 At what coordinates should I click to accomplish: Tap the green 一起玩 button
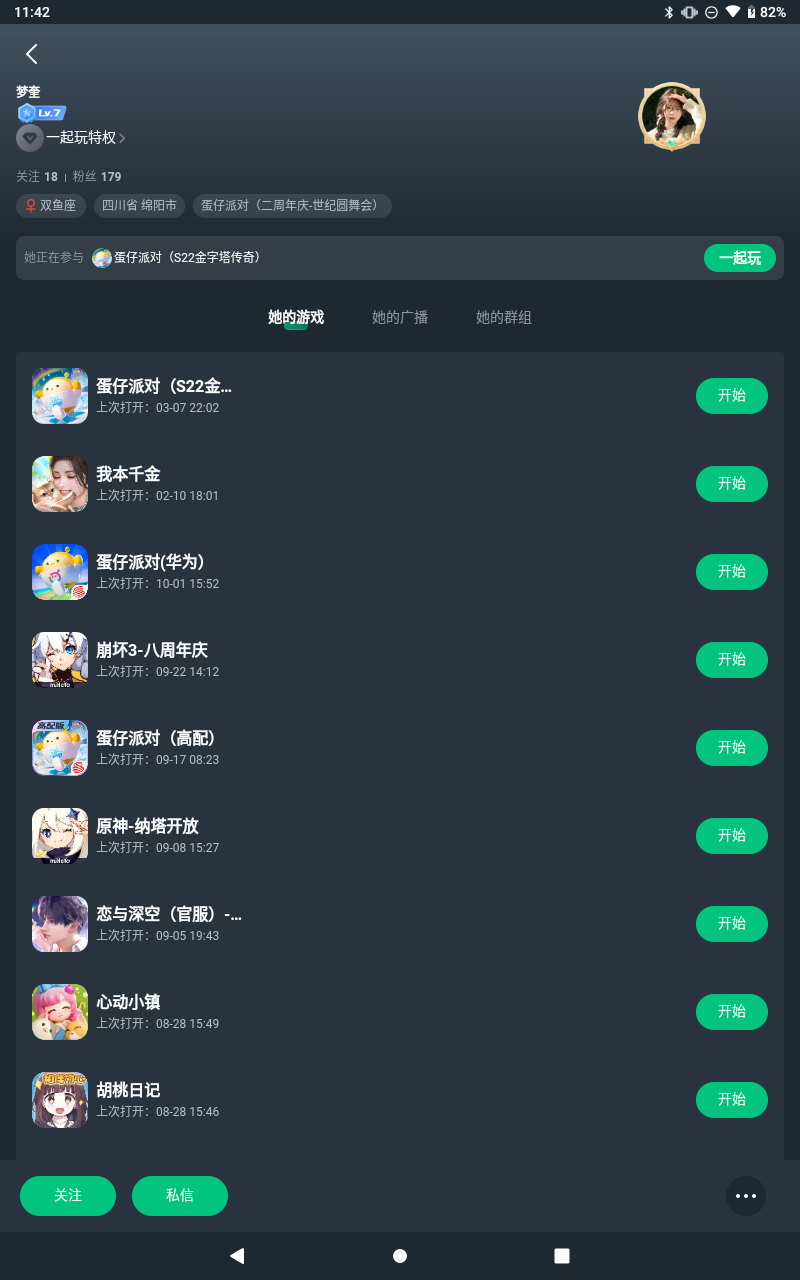tap(739, 258)
